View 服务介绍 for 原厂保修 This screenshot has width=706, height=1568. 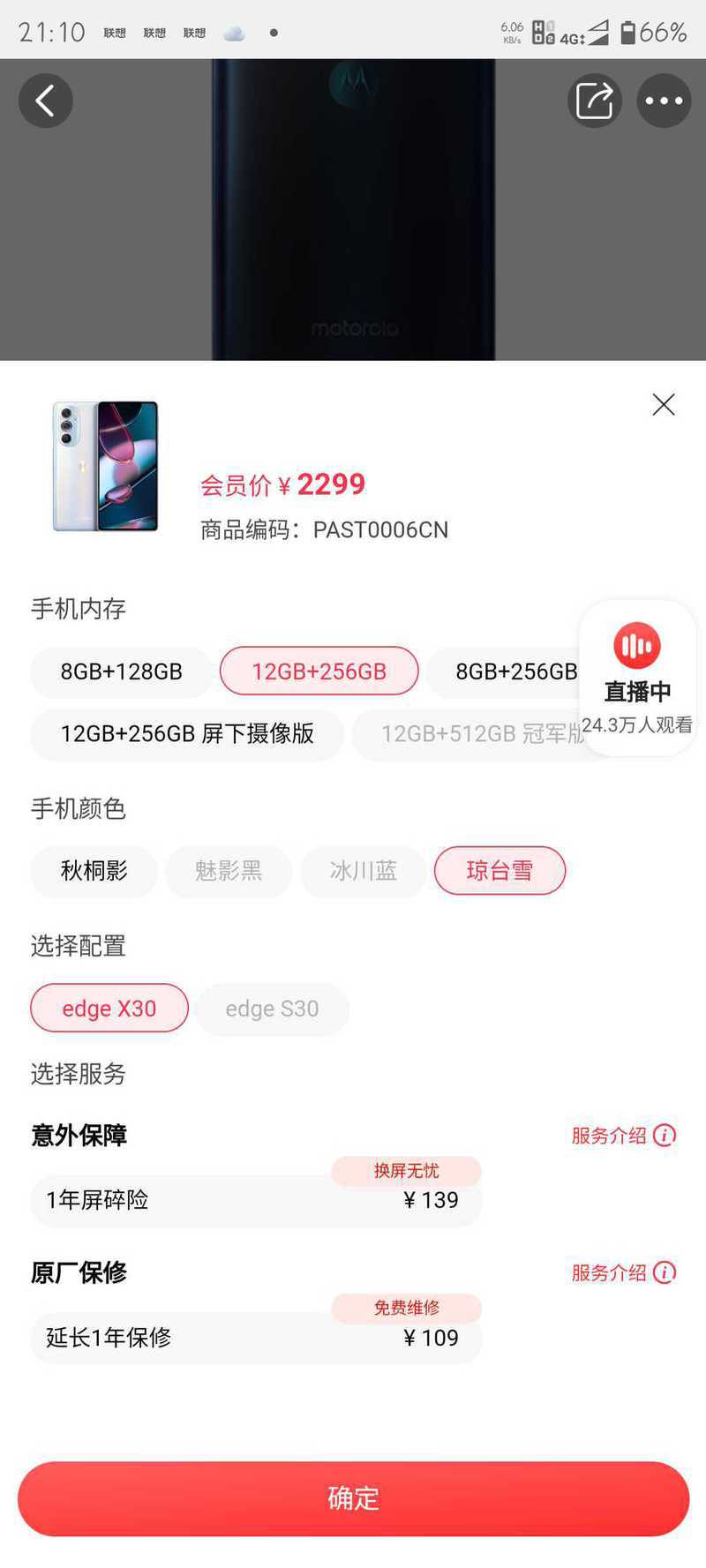tap(624, 1272)
